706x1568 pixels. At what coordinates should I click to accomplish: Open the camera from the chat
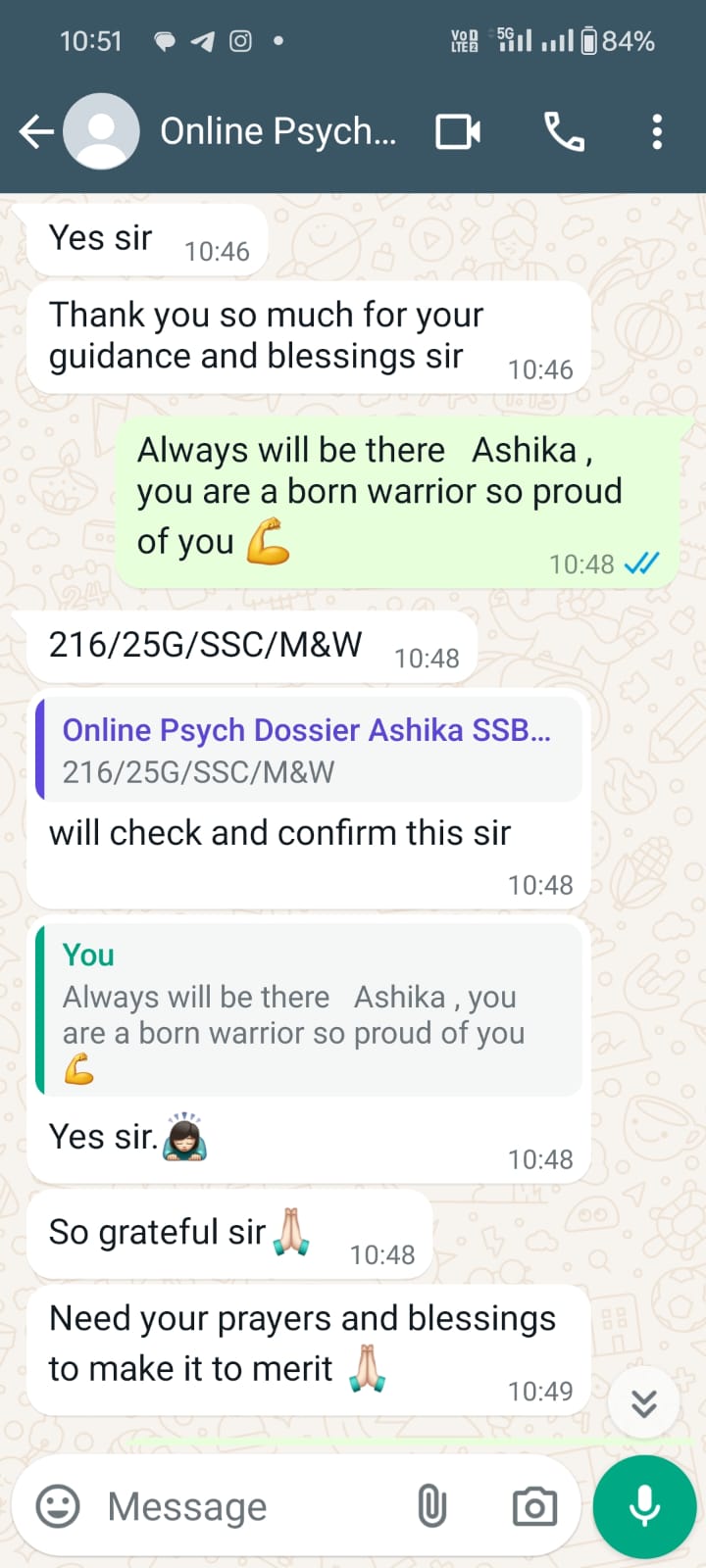pyautogui.click(x=534, y=1506)
